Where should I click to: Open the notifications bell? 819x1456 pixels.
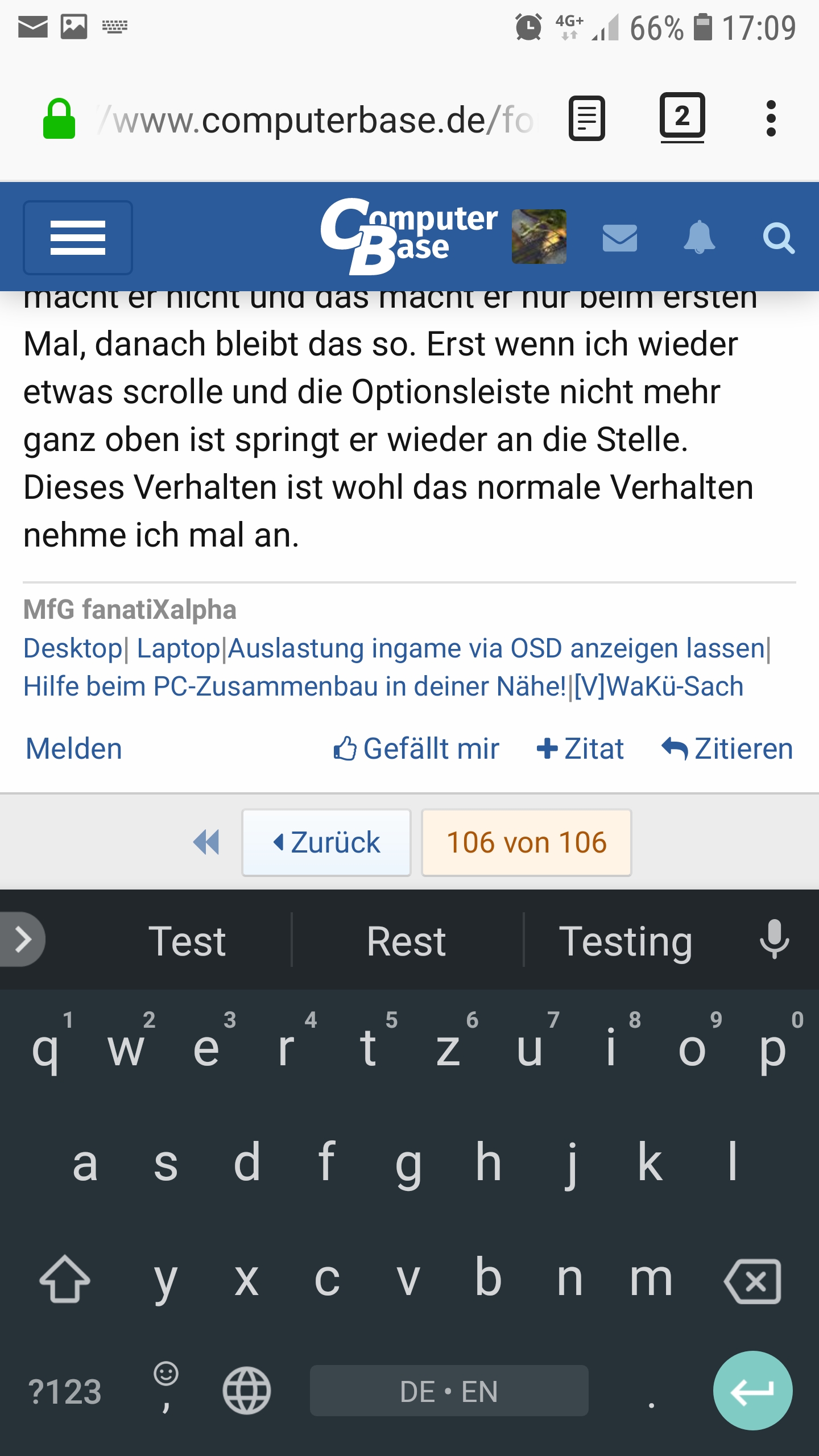(699, 237)
